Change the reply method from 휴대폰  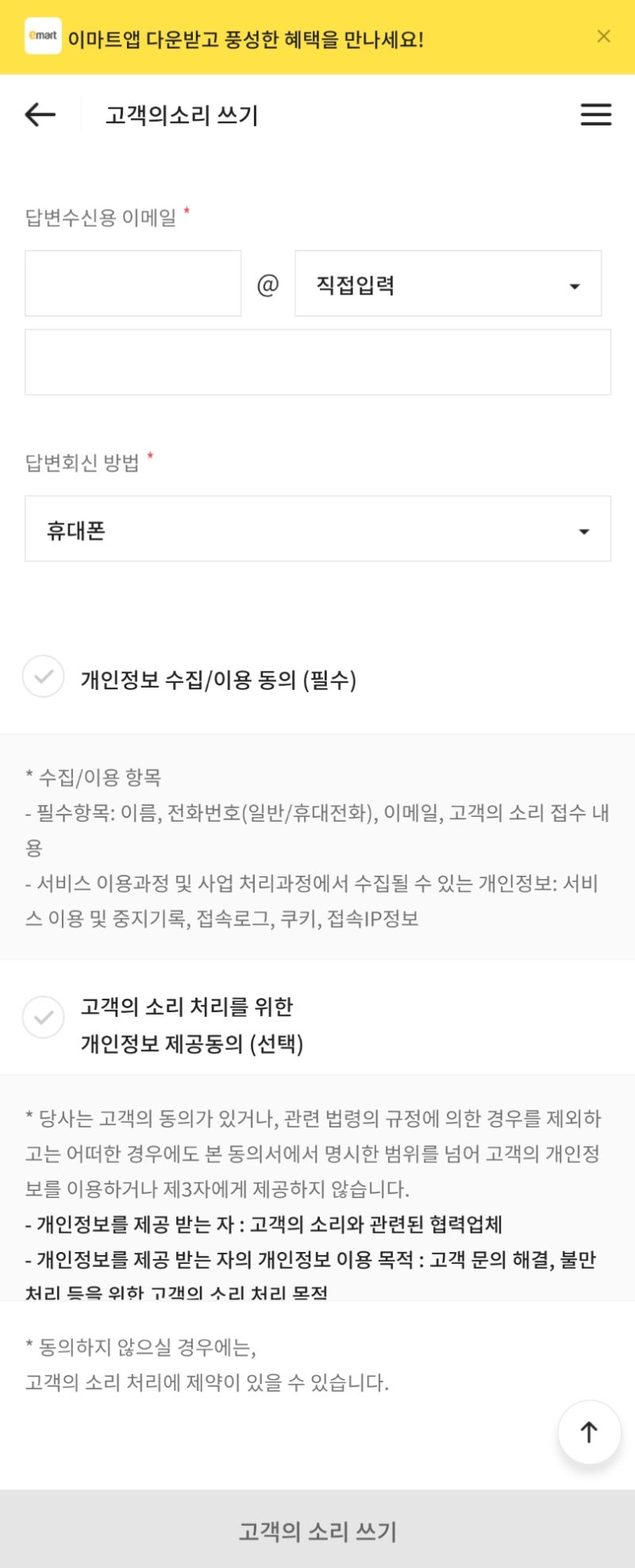[317, 528]
